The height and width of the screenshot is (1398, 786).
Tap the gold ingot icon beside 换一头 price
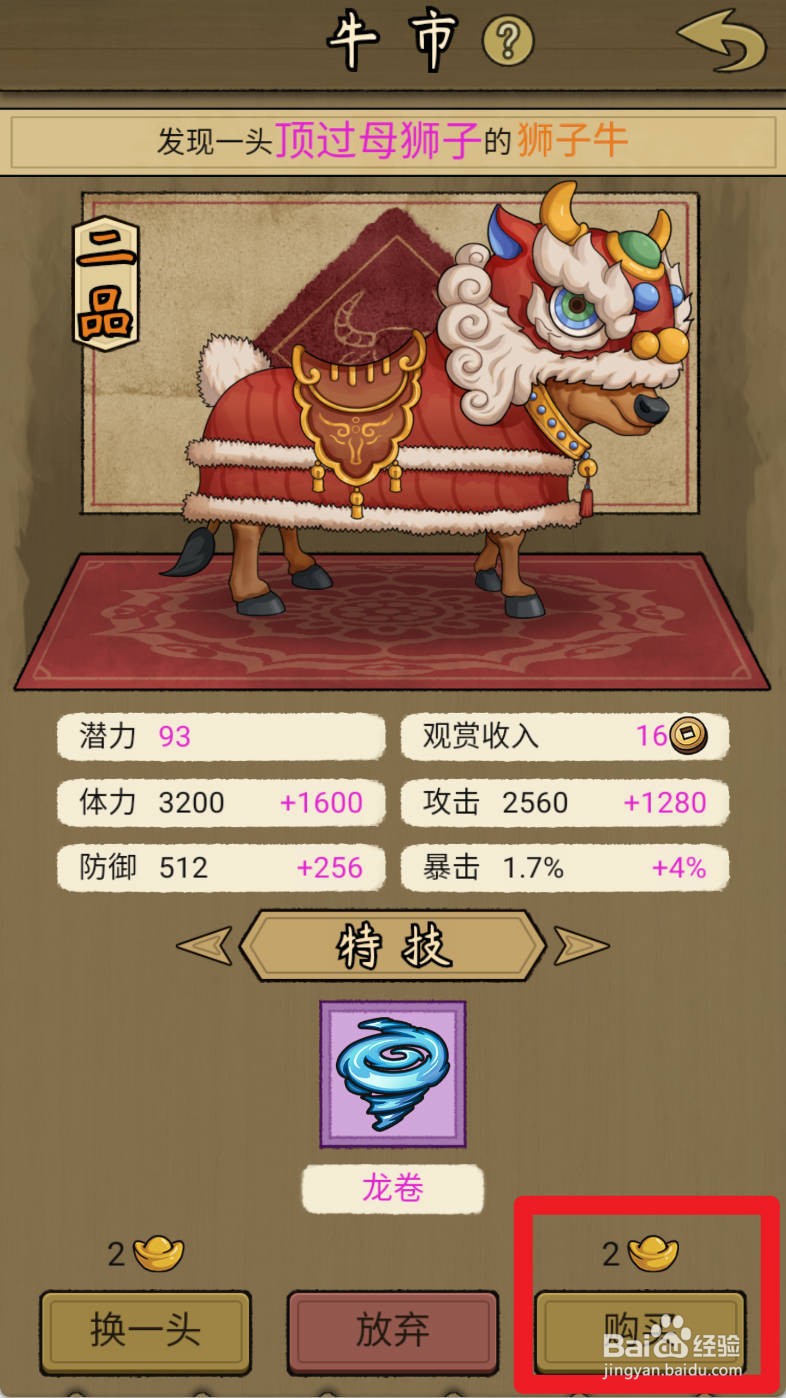(160, 1252)
